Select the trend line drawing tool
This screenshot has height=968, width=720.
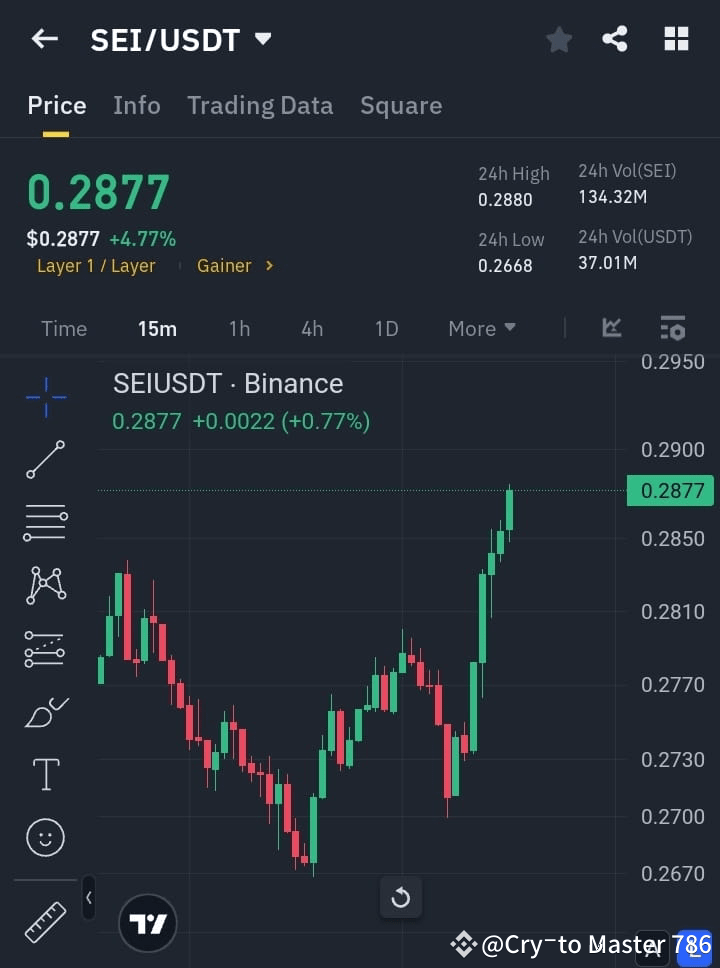(45, 460)
